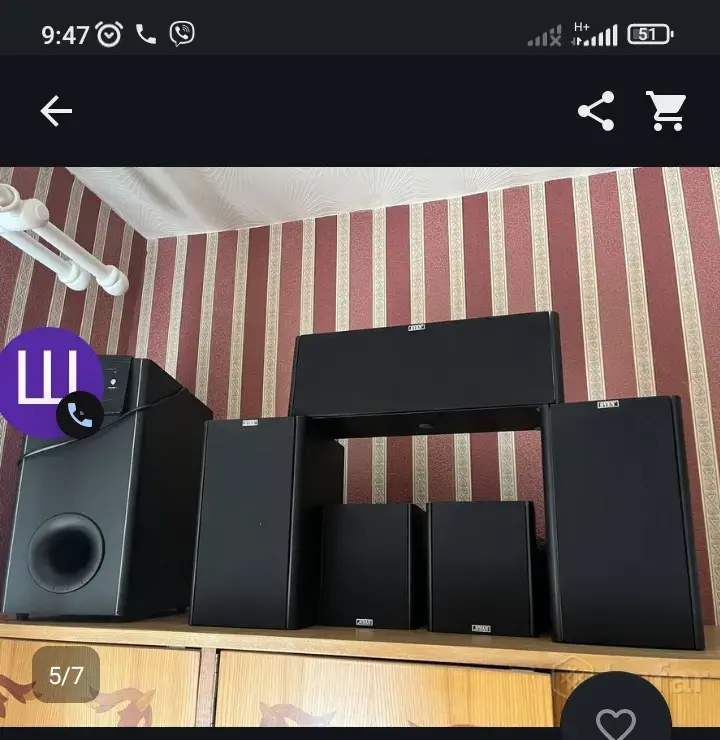Share this listing
Screen dimensions: 720x740
click(596, 111)
